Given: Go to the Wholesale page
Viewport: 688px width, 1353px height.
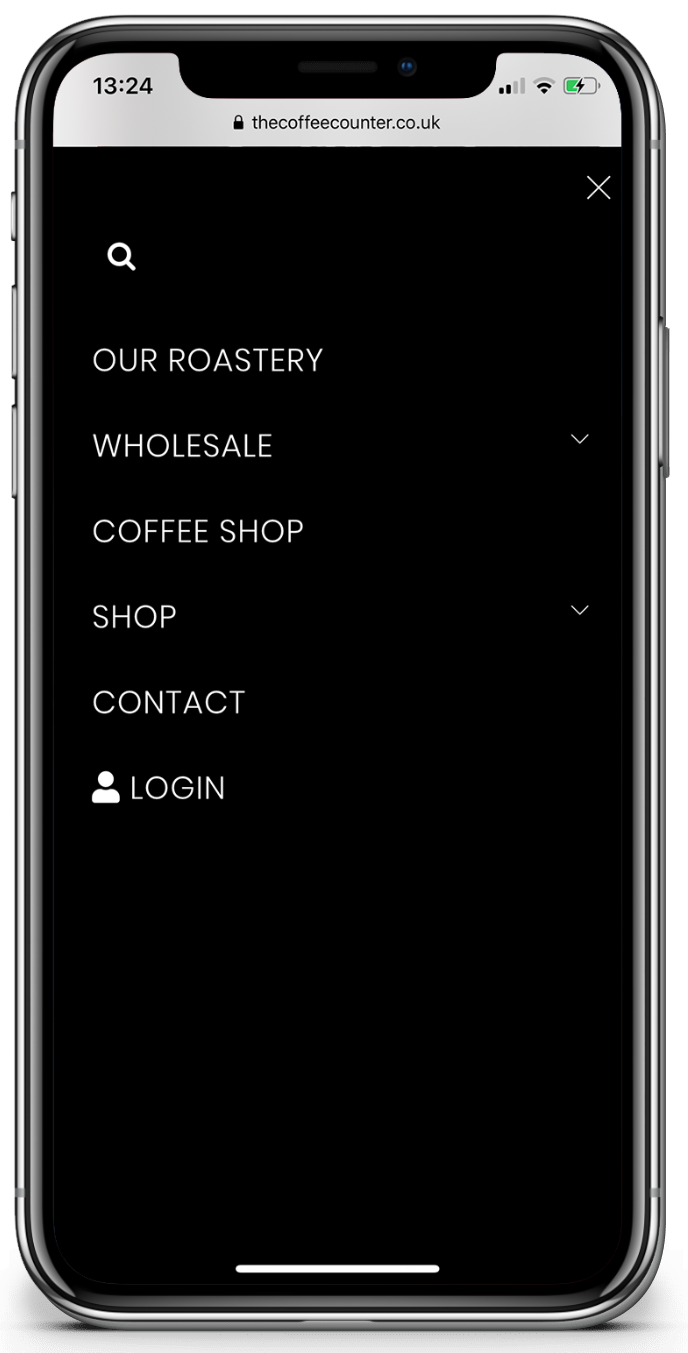Looking at the screenshot, I should point(182,446).
